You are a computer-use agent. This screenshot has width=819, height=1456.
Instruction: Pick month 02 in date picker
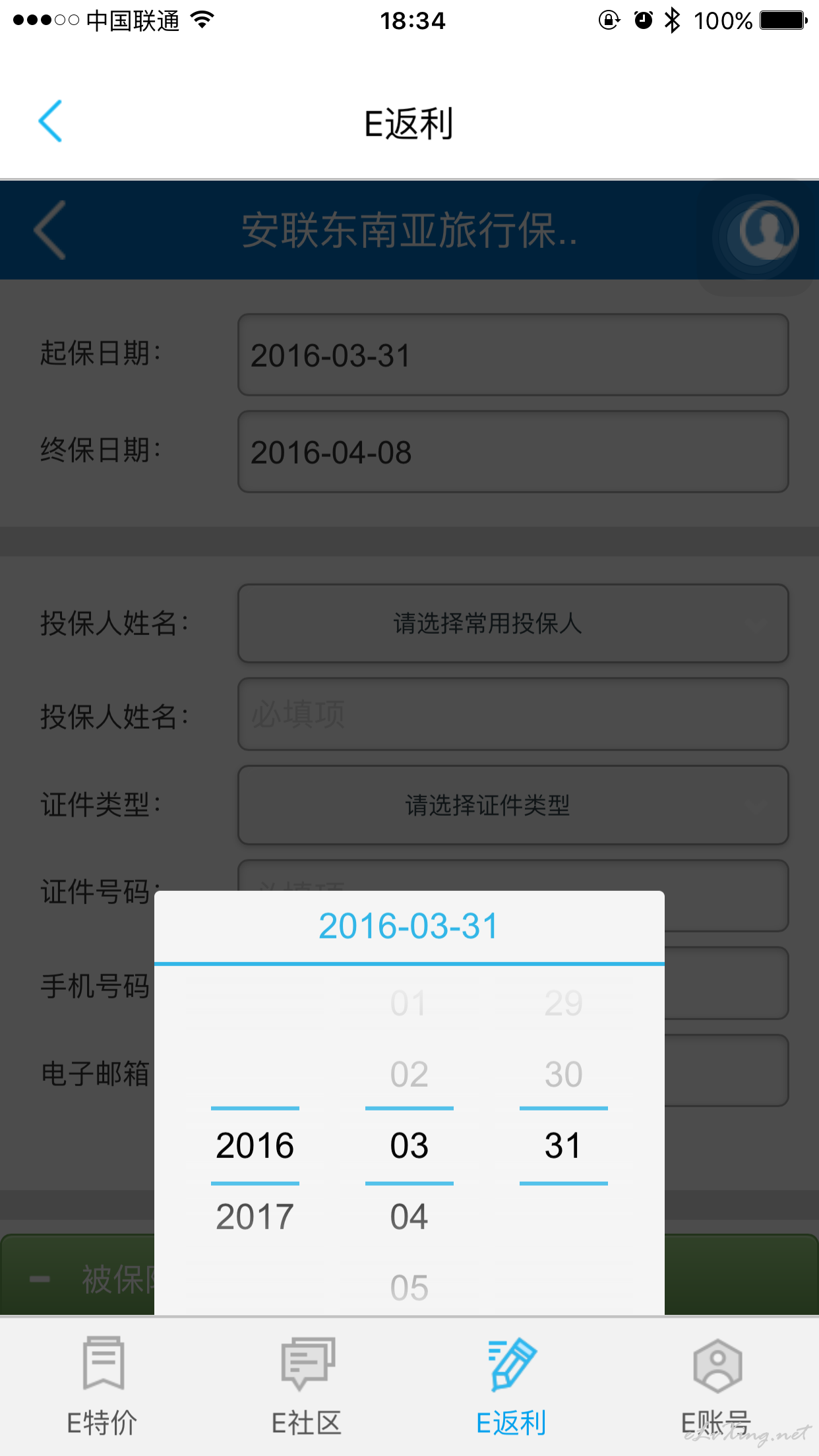409,1074
